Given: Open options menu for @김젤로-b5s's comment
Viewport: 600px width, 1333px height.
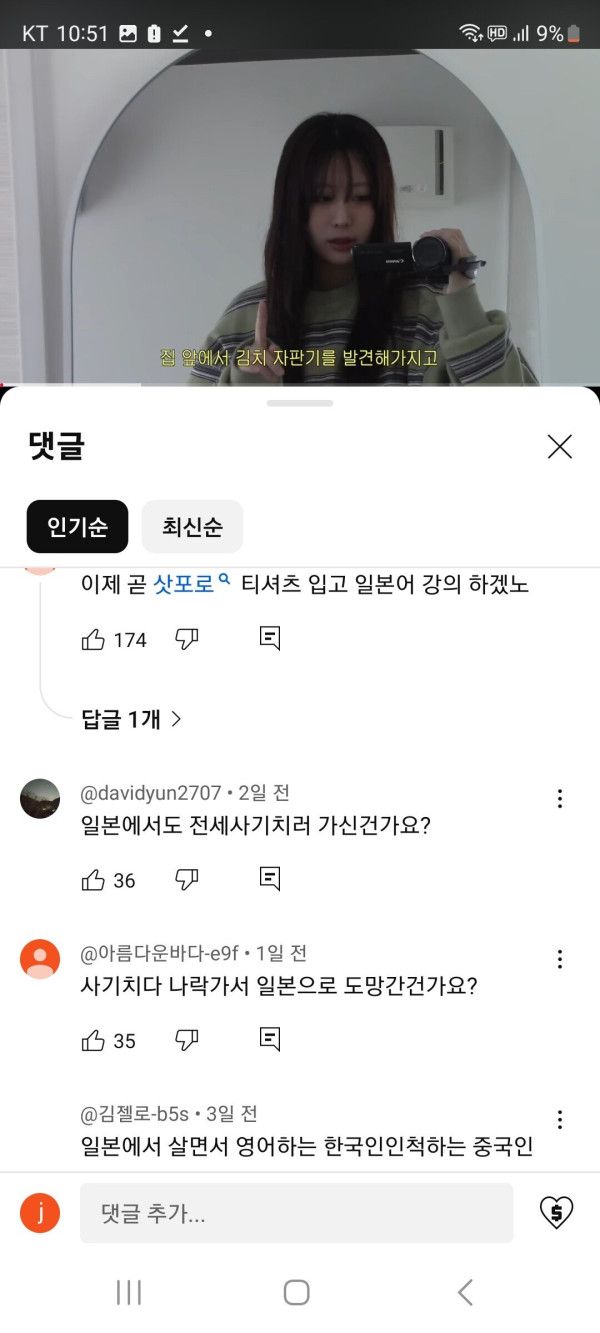Looking at the screenshot, I should coord(560,1119).
